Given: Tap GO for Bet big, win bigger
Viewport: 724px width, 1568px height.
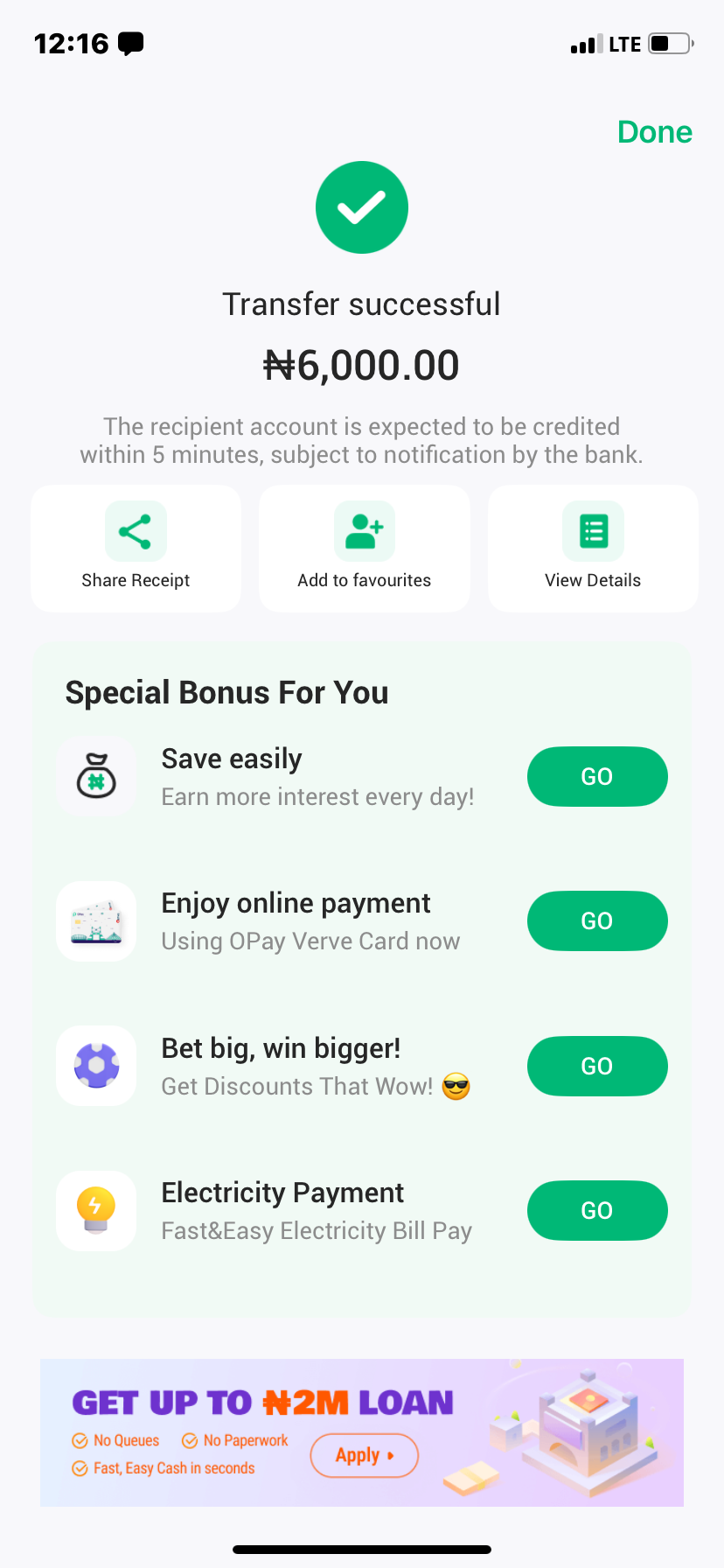Looking at the screenshot, I should [597, 1066].
